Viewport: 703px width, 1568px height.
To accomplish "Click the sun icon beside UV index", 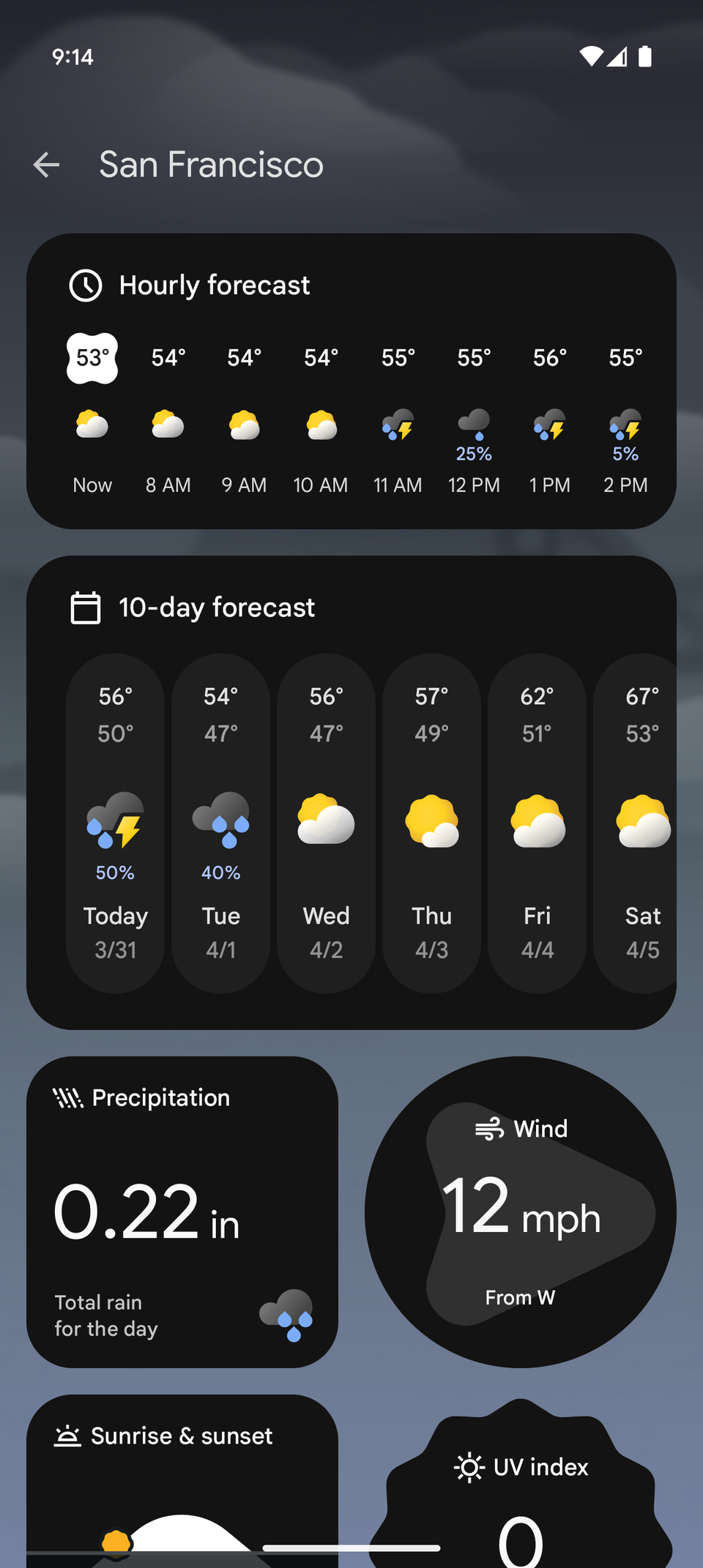I will 469,1468.
